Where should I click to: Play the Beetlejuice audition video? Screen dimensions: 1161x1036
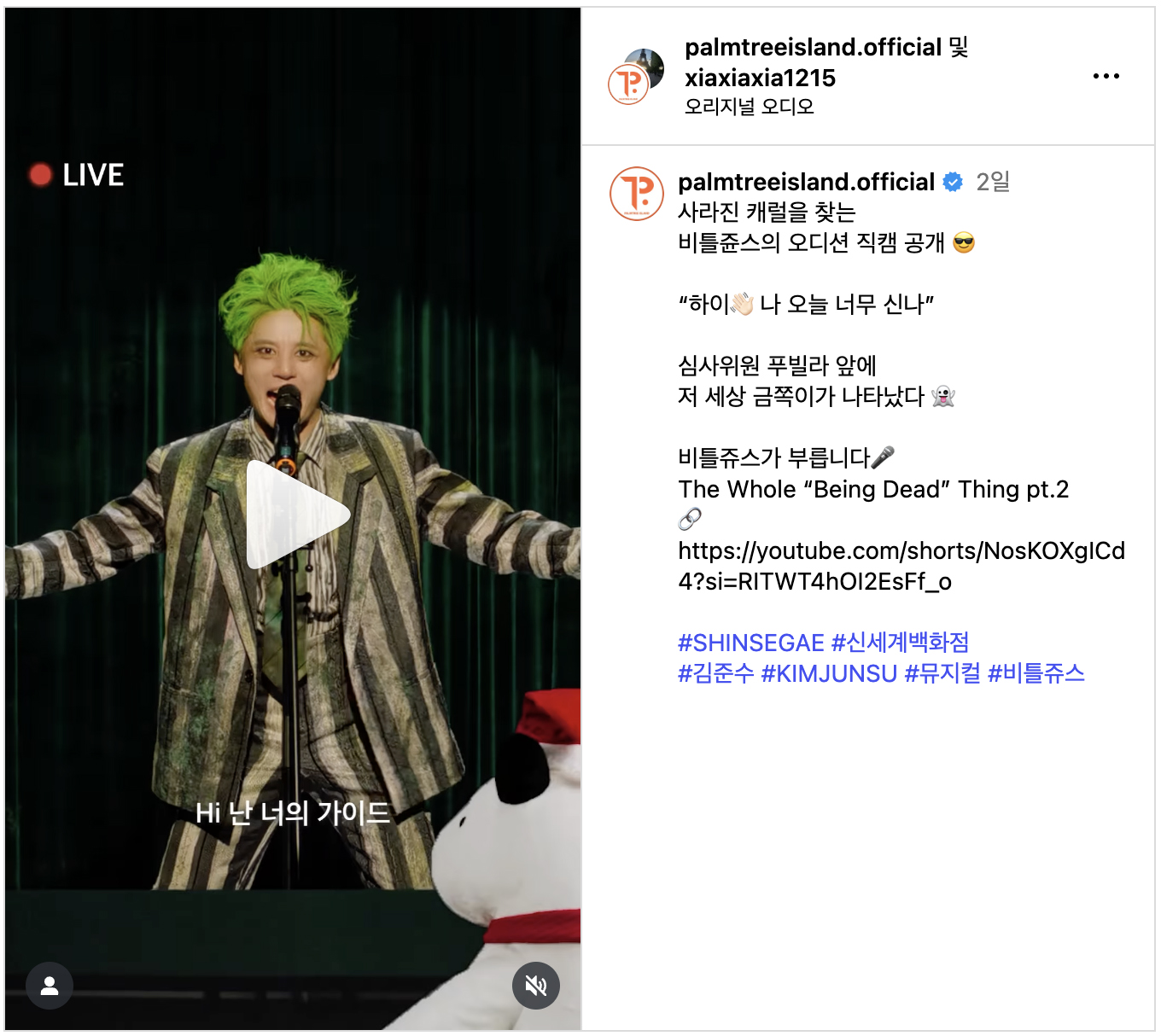[298, 515]
